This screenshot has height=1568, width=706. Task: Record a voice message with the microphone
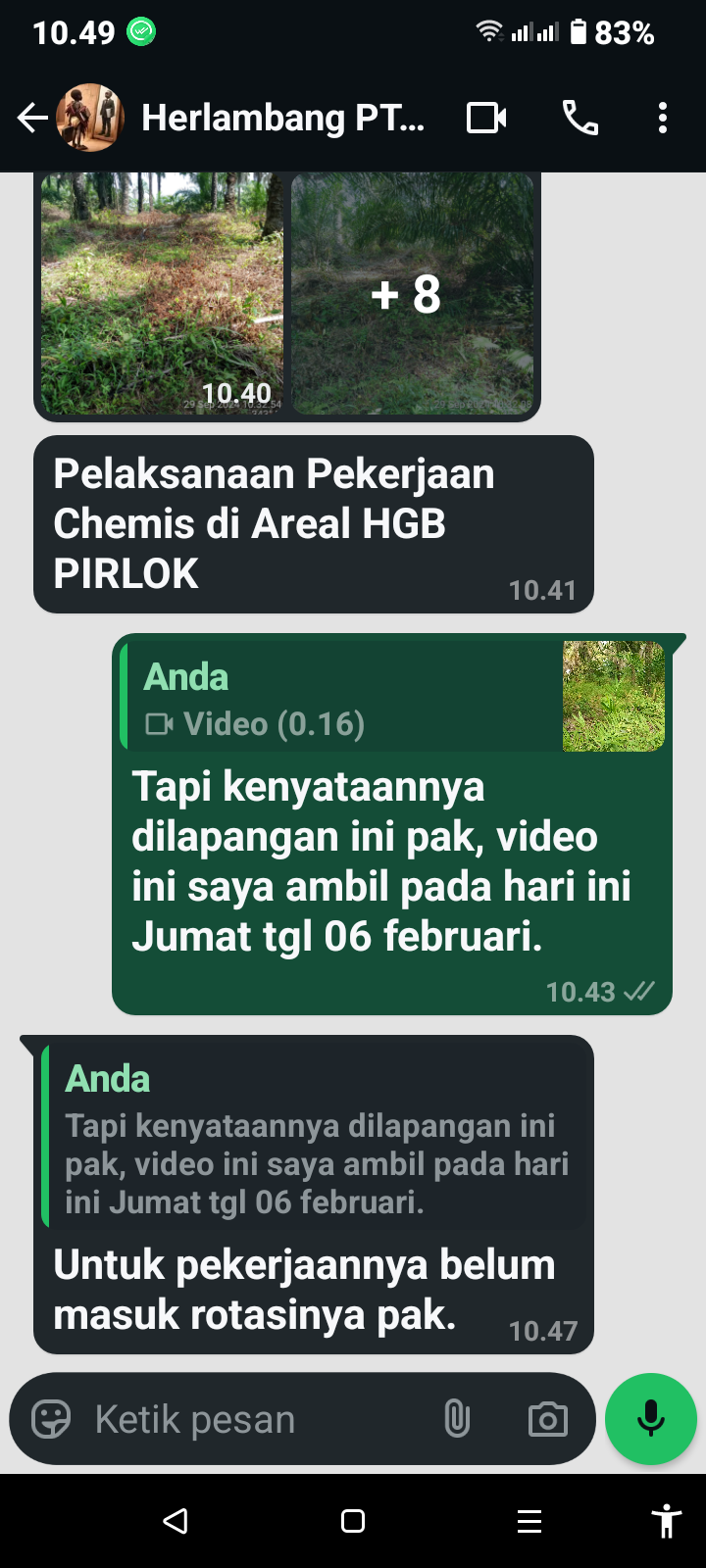coord(651,1419)
